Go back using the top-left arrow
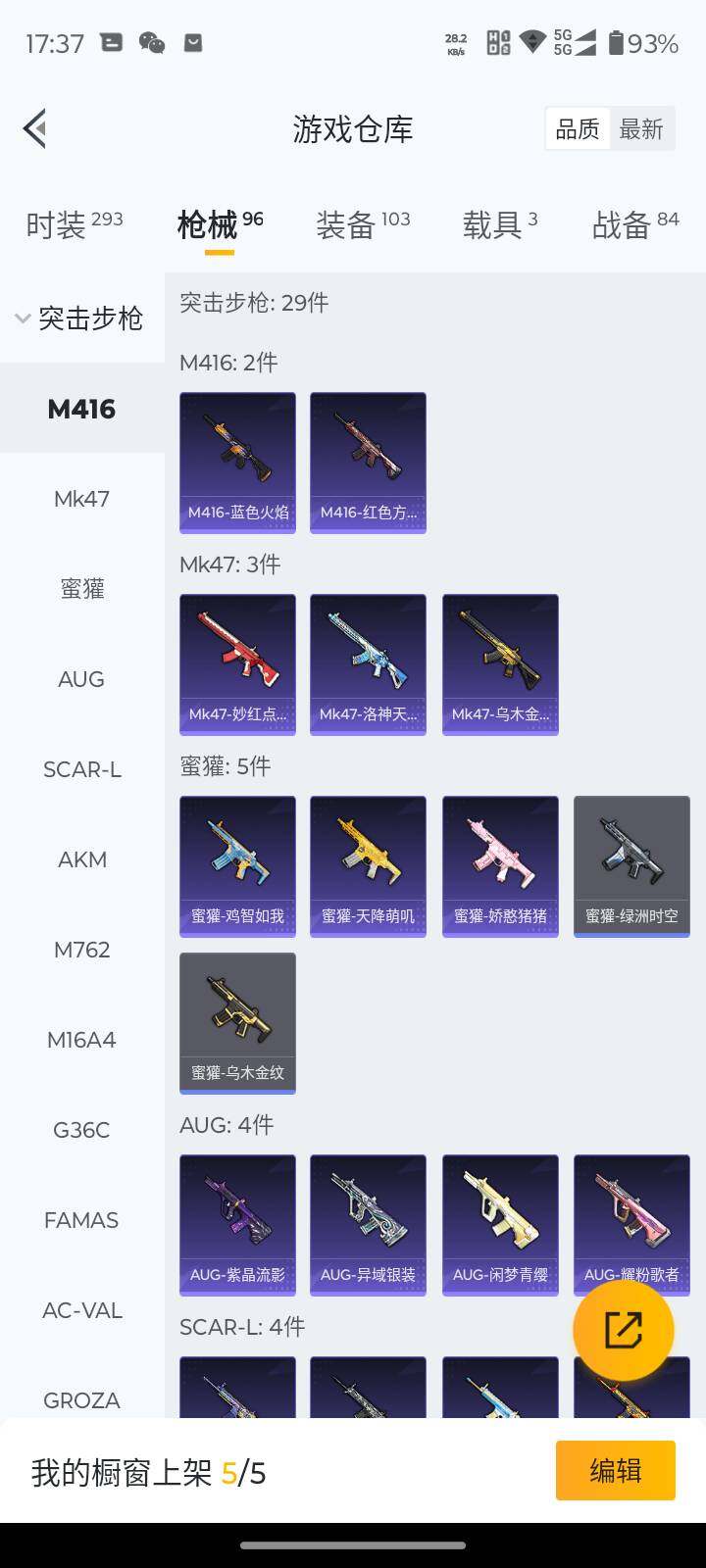The width and height of the screenshot is (706, 1568). [x=35, y=128]
